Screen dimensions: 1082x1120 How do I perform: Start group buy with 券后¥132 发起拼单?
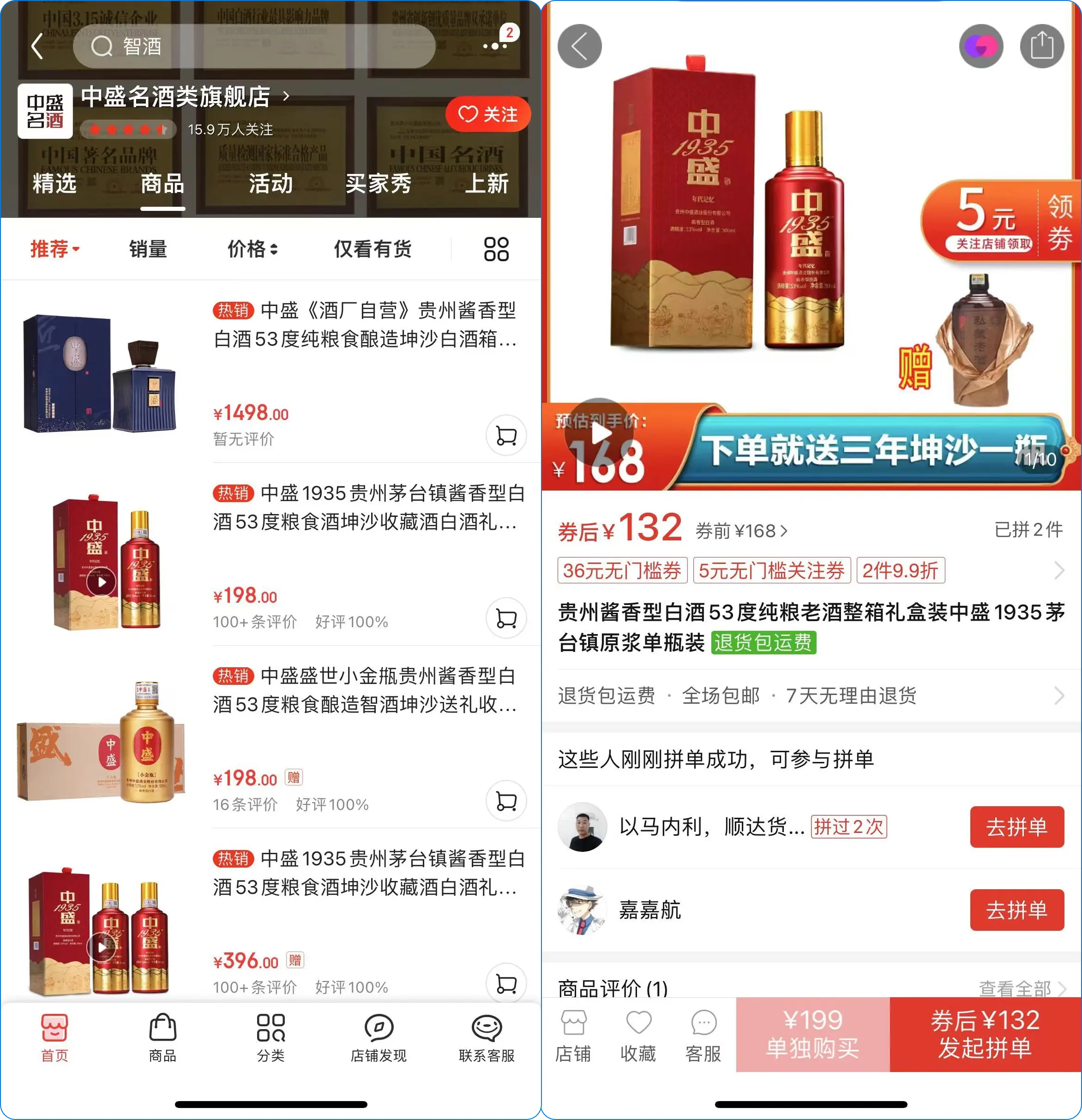coord(985,1034)
